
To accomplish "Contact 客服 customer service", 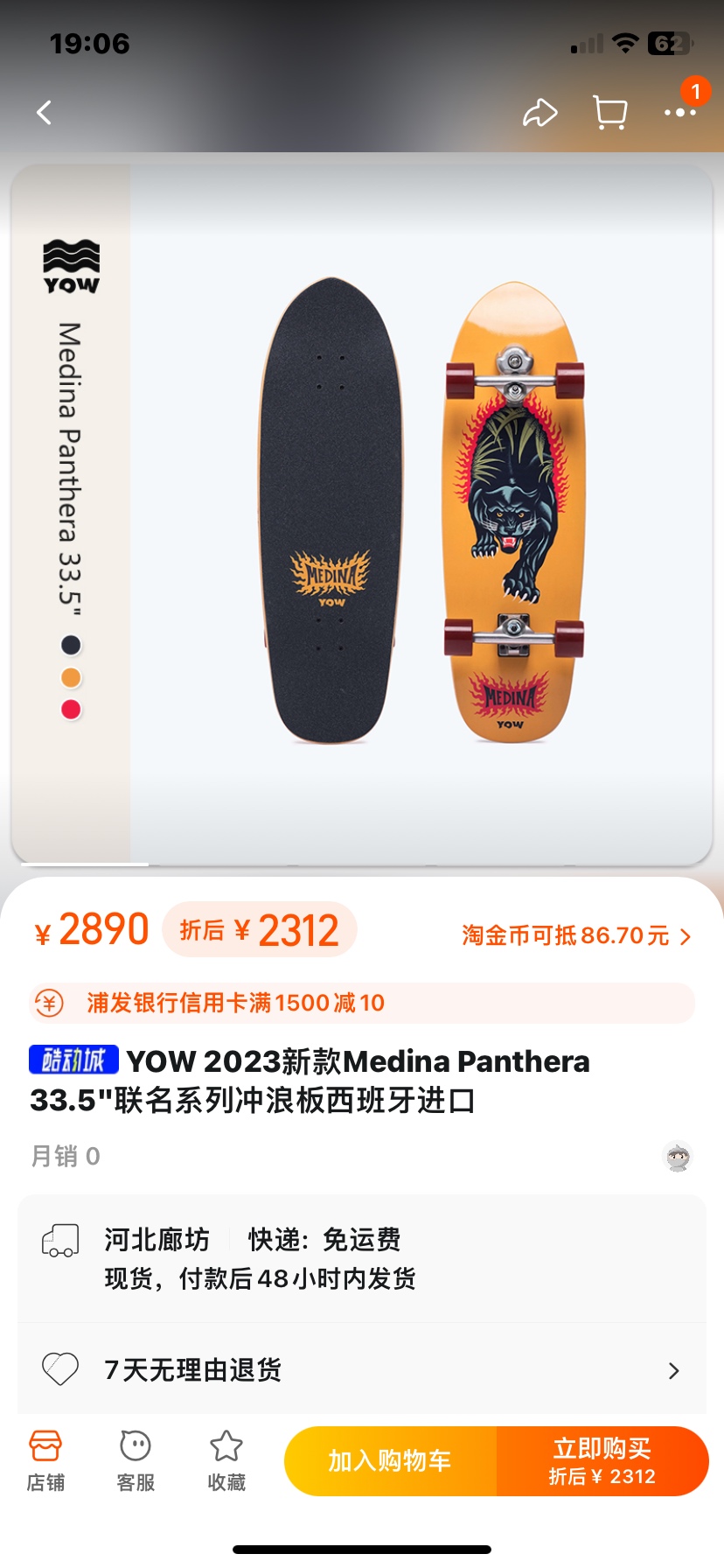I will click(136, 1460).
